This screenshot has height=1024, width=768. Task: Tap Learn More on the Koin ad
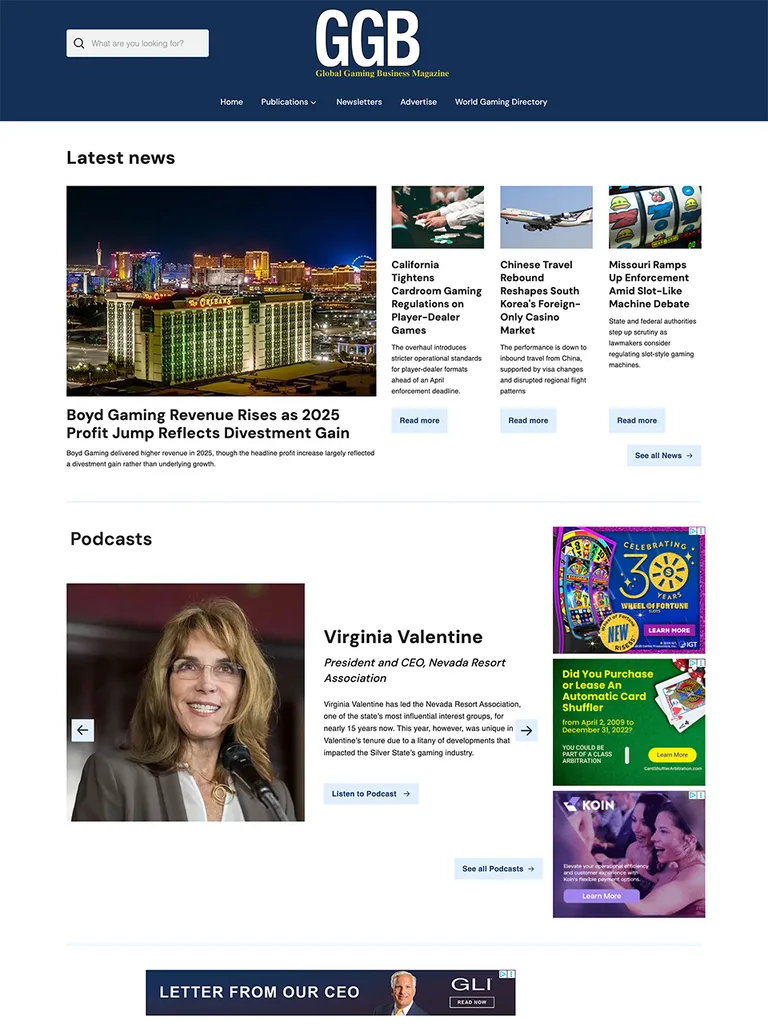(x=602, y=896)
